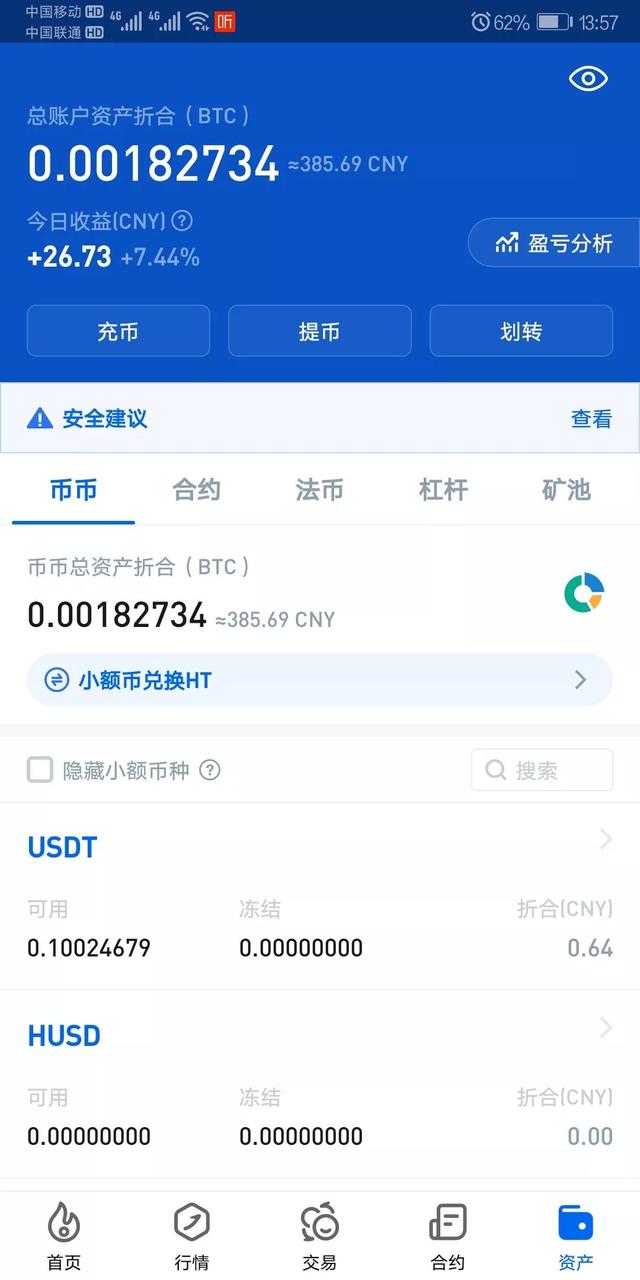The width and height of the screenshot is (640, 1280).
Task: View 安全建议 security suggestions via 查看
Action: (591, 419)
